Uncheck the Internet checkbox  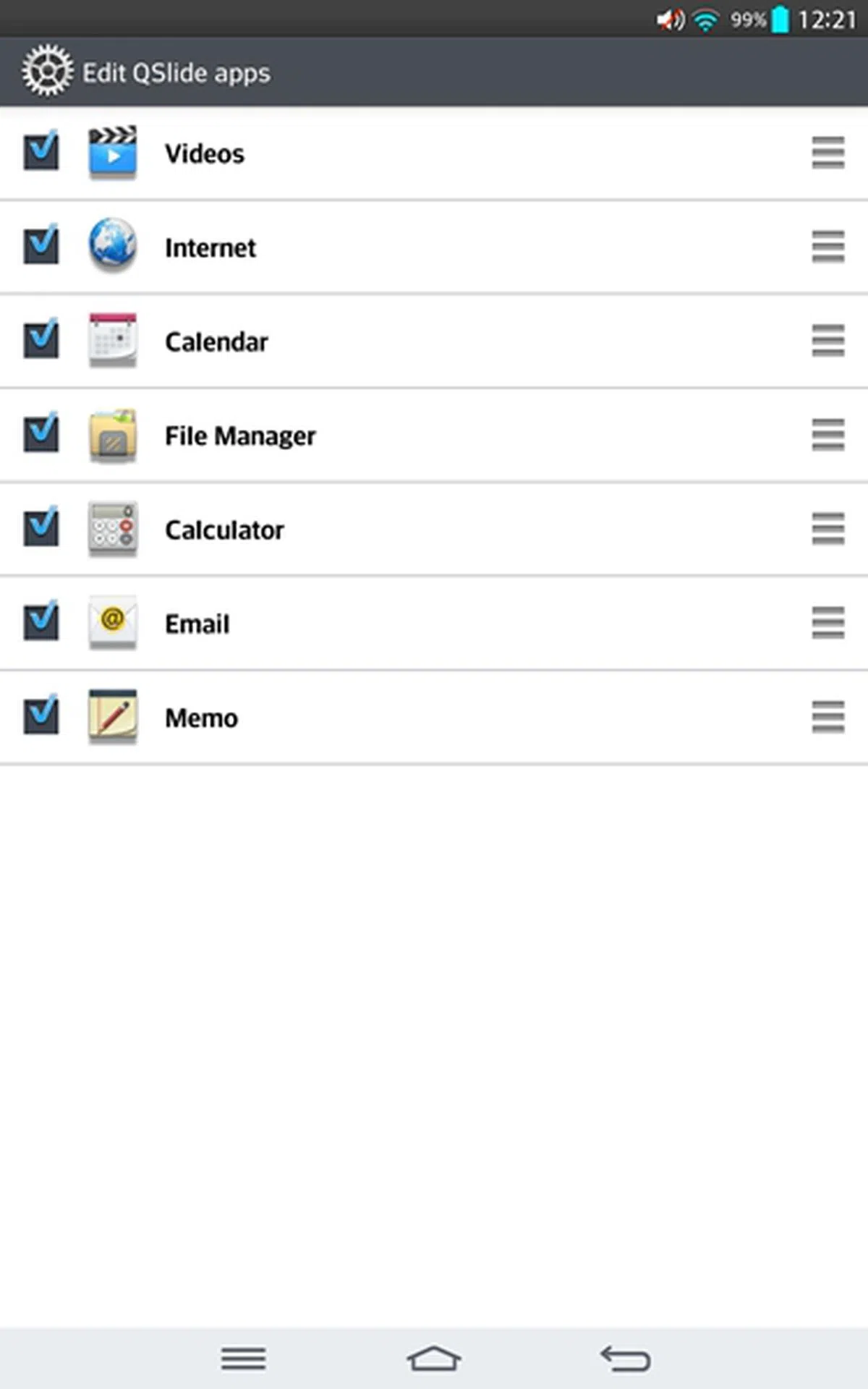(x=41, y=246)
